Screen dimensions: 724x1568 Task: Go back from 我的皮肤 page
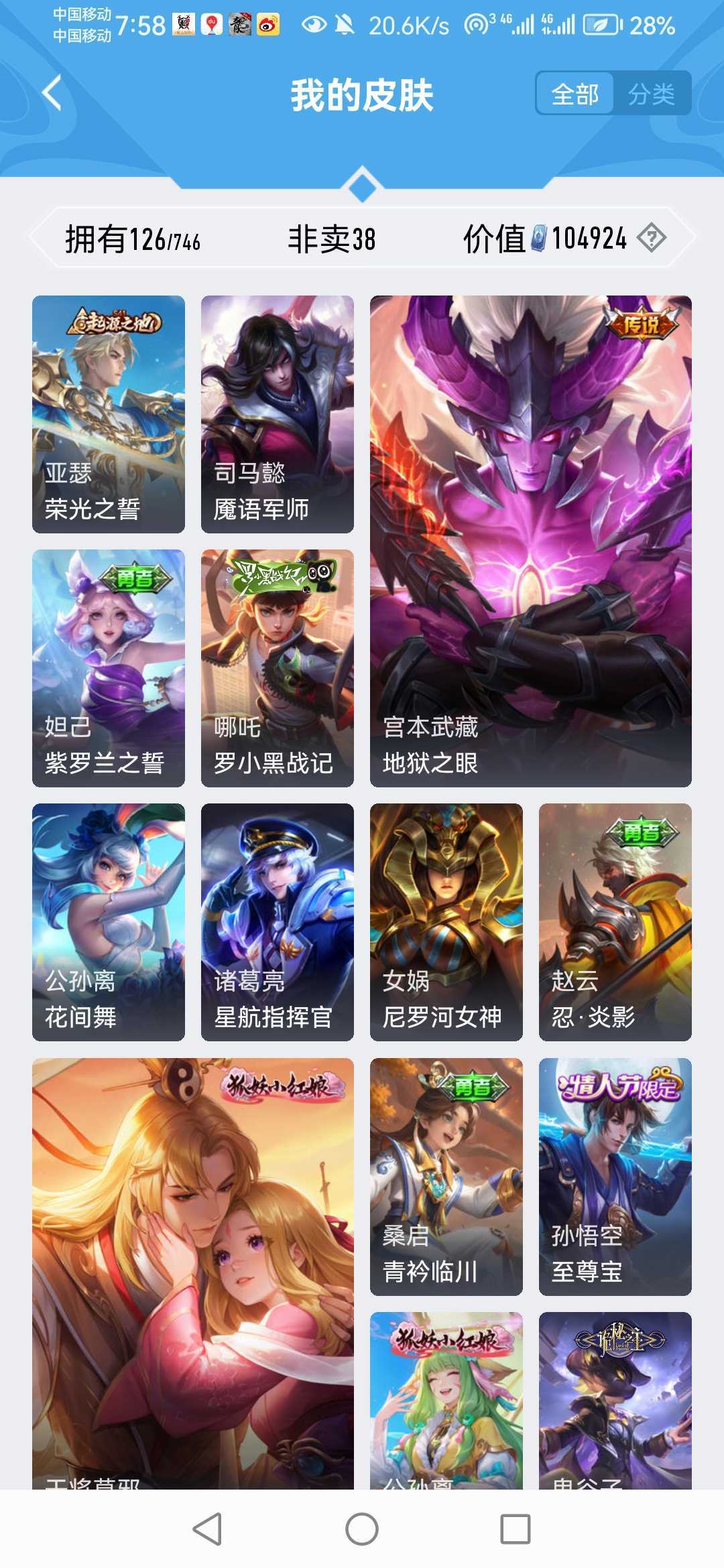click(52, 93)
